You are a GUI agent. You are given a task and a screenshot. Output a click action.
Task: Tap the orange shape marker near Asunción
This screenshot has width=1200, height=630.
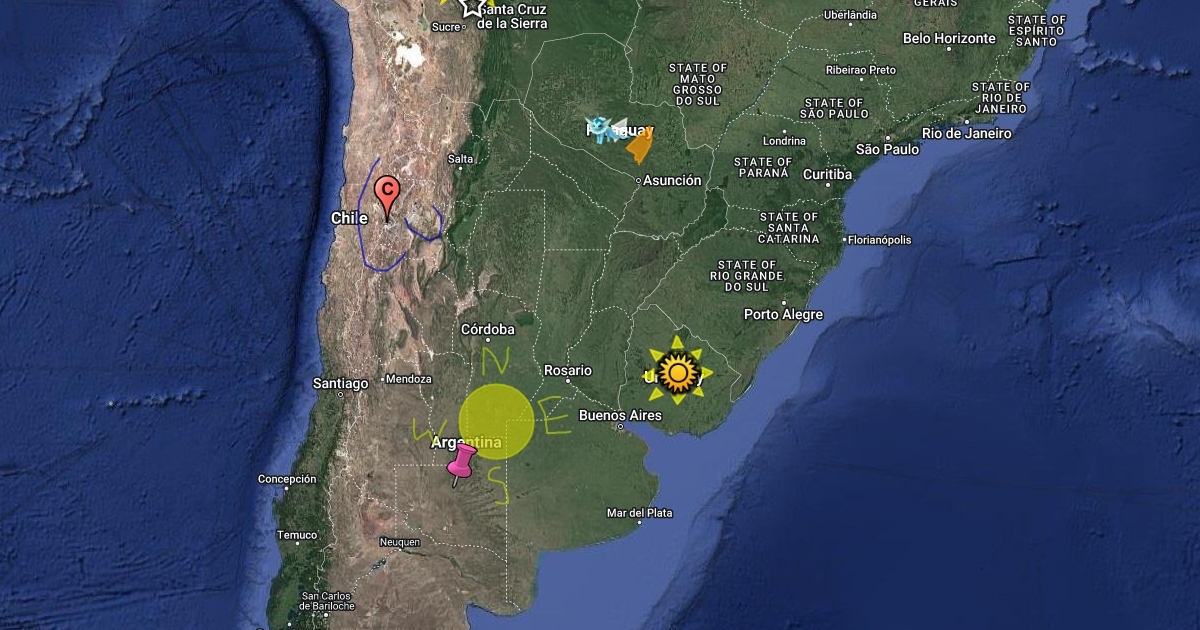[639, 147]
